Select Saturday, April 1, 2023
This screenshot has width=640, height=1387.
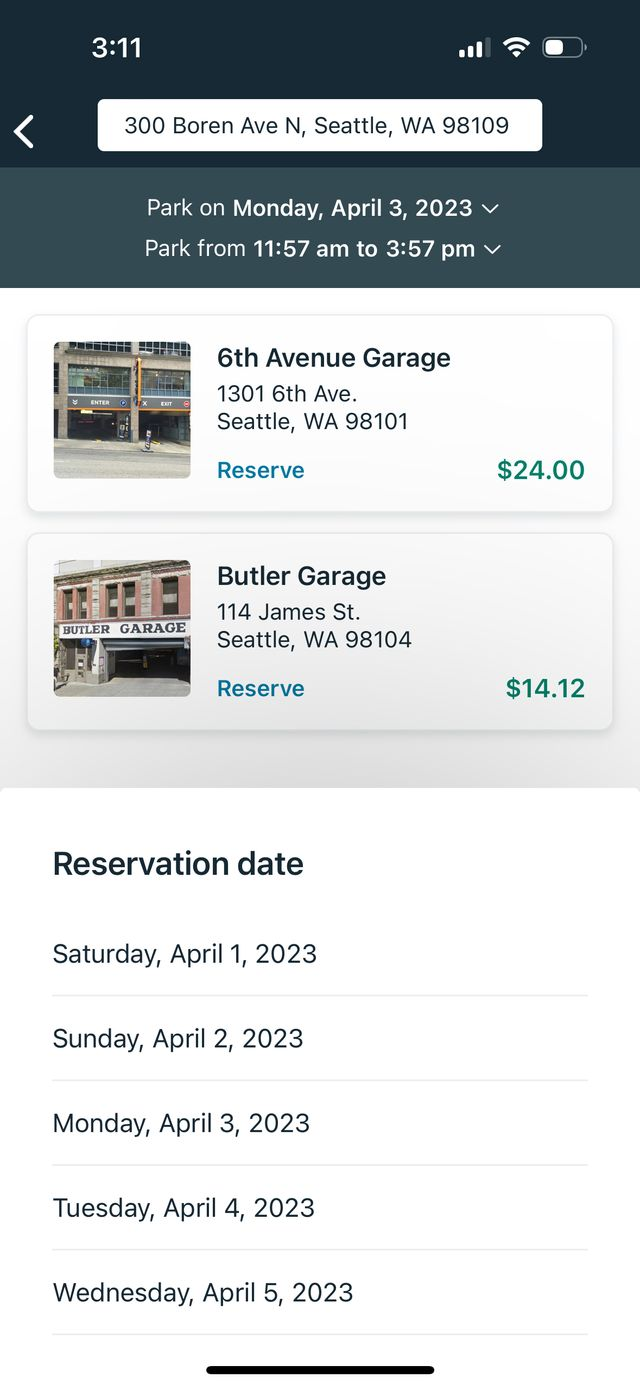tap(185, 953)
